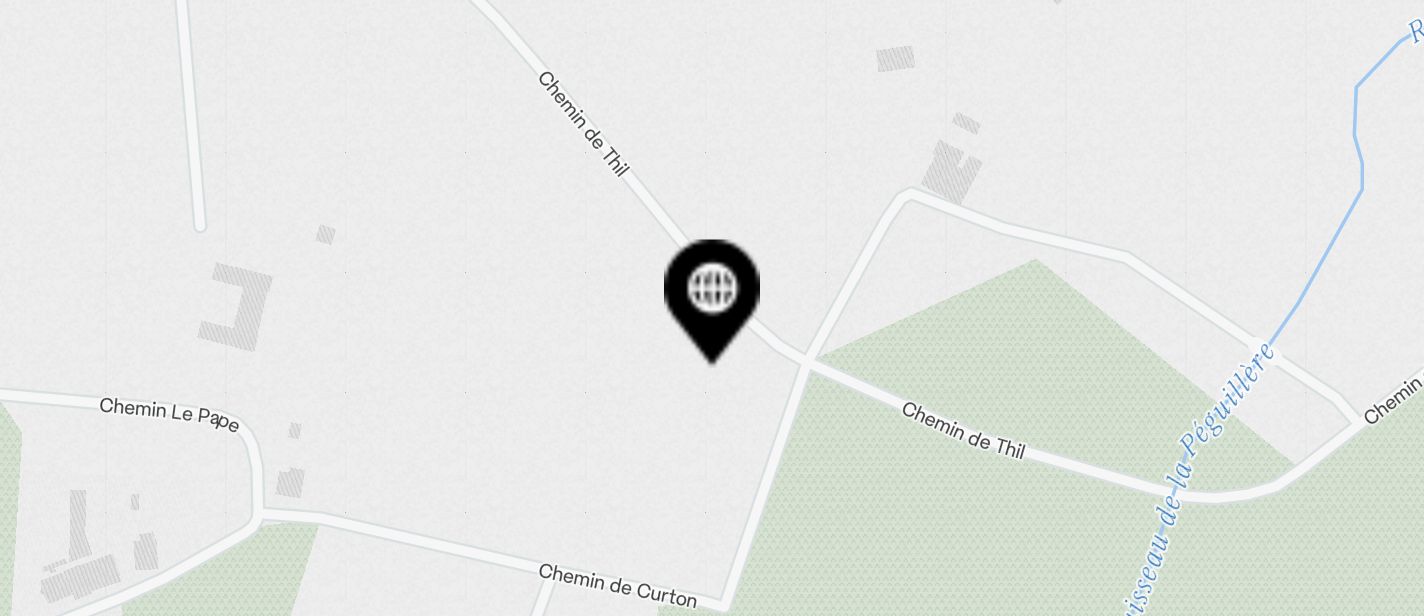Tap the globe location pin marker

[712, 293]
